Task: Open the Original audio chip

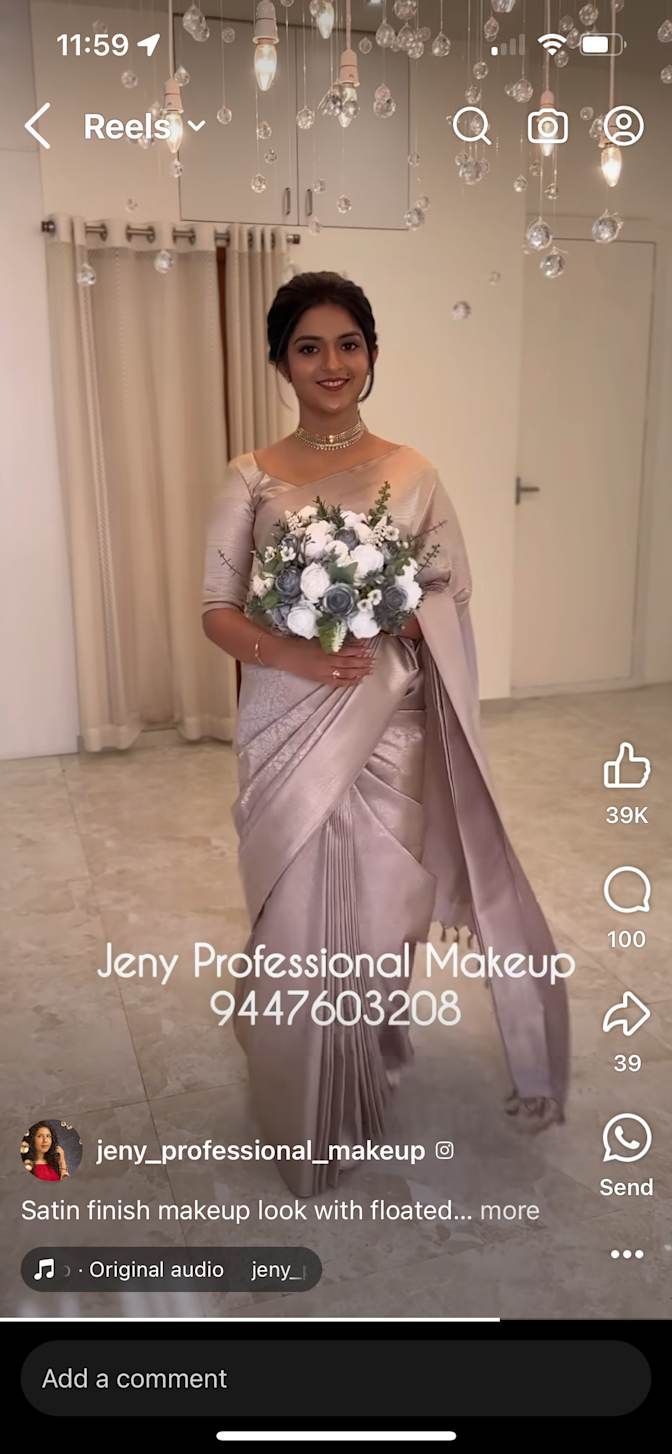Action: pos(171,1269)
